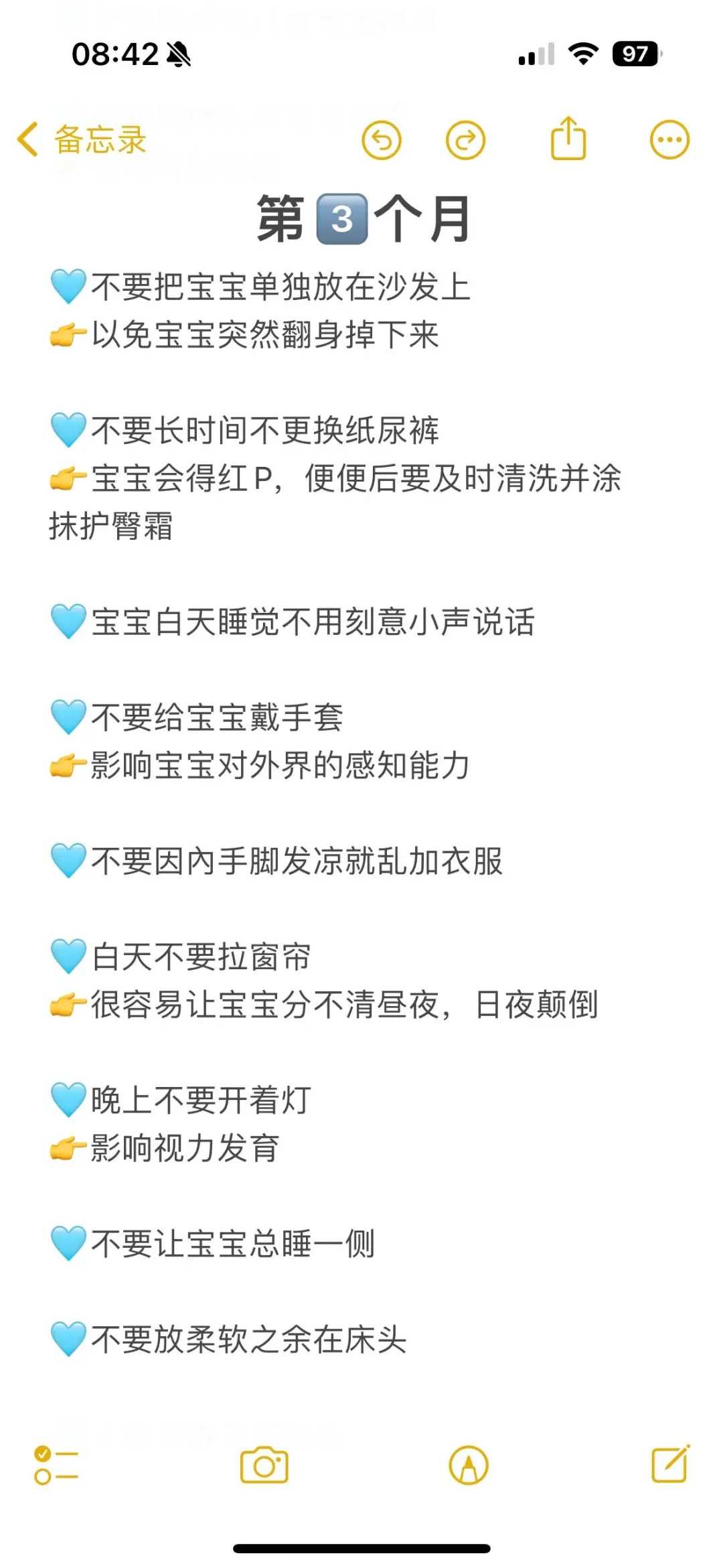Tap the home indicator bar at bottom
Viewport: 723px width, 1568px height.
coord(361,1549)
